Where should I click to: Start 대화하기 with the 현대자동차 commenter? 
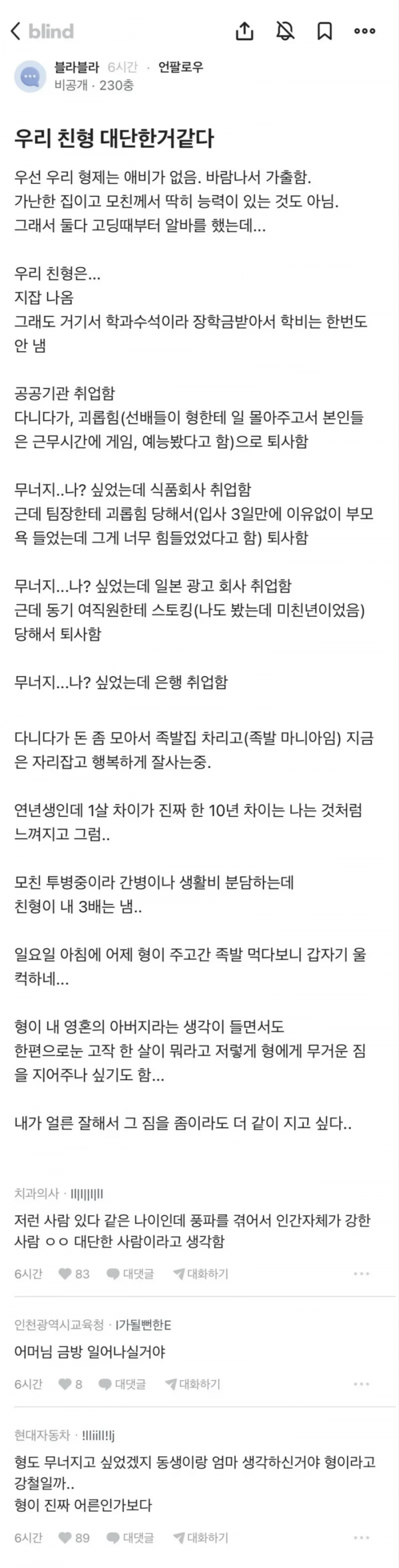[201, 1538]
